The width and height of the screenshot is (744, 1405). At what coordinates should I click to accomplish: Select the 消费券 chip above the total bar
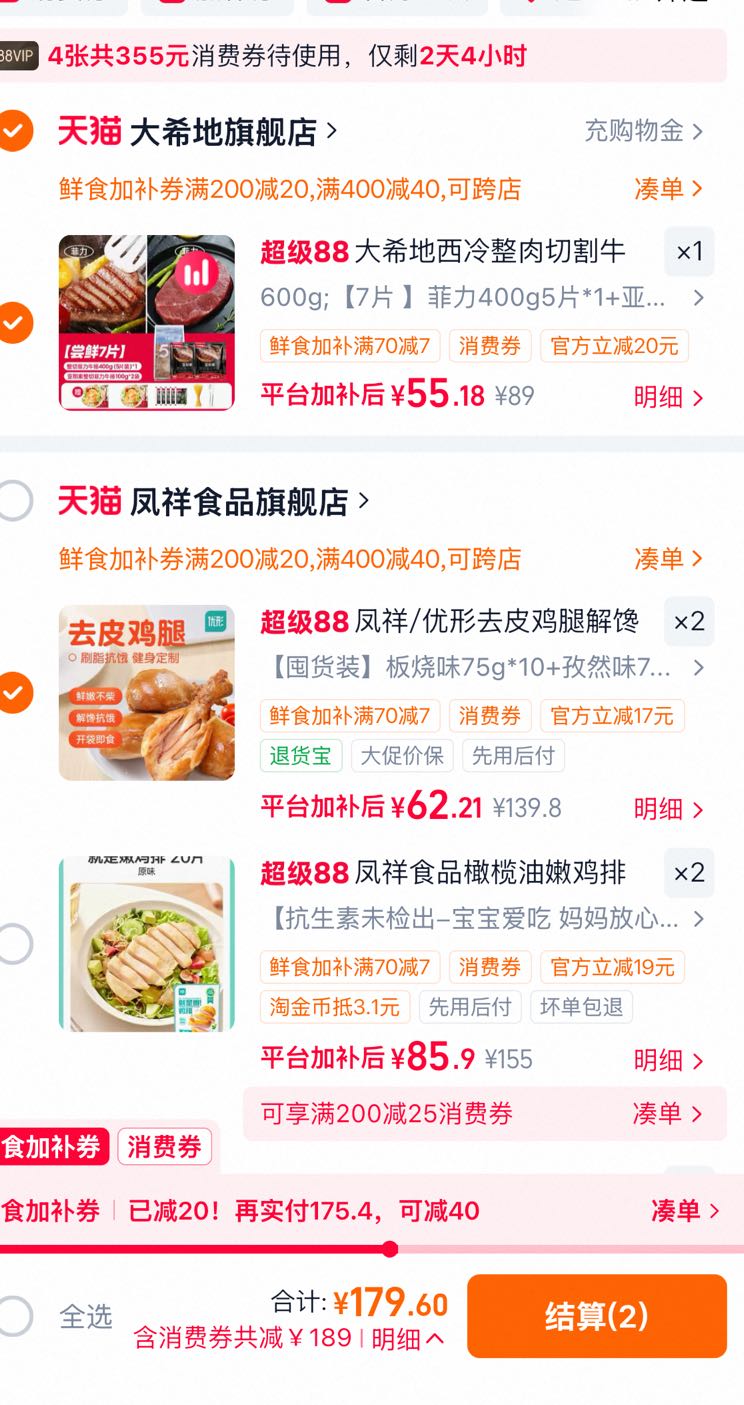pyautogui.click(x=164, y=1147)
